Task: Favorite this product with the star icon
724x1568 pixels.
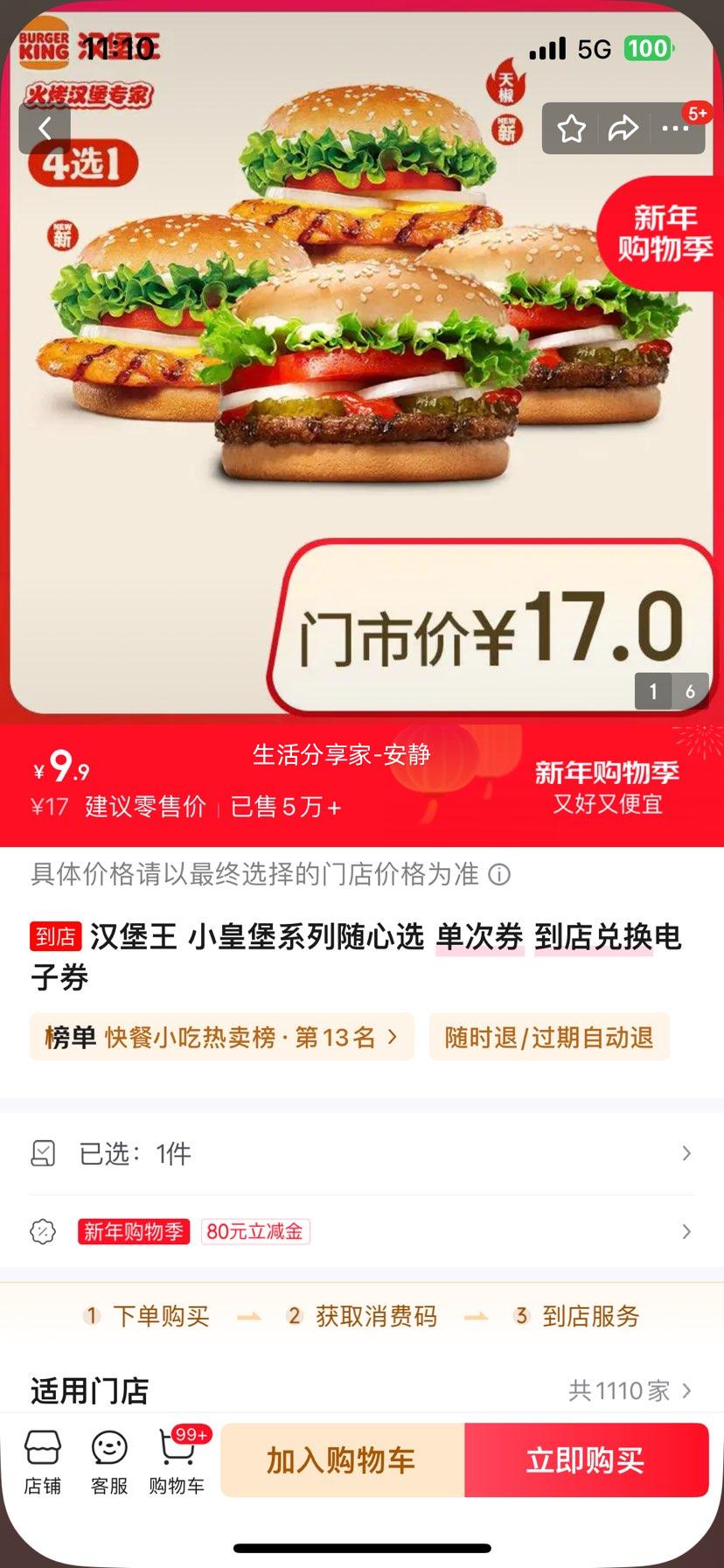Action: [572, 129]
